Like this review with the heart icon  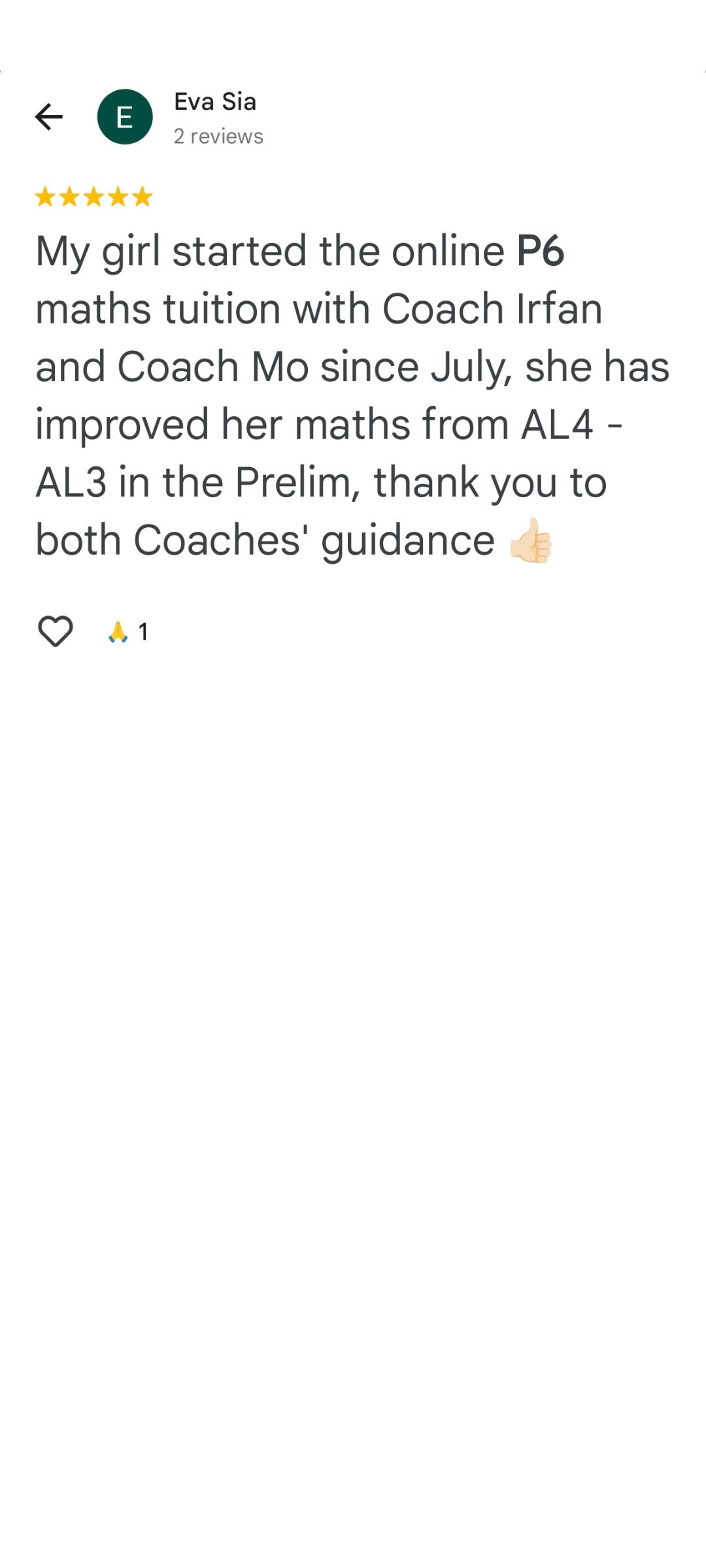[x=55, y=631]
